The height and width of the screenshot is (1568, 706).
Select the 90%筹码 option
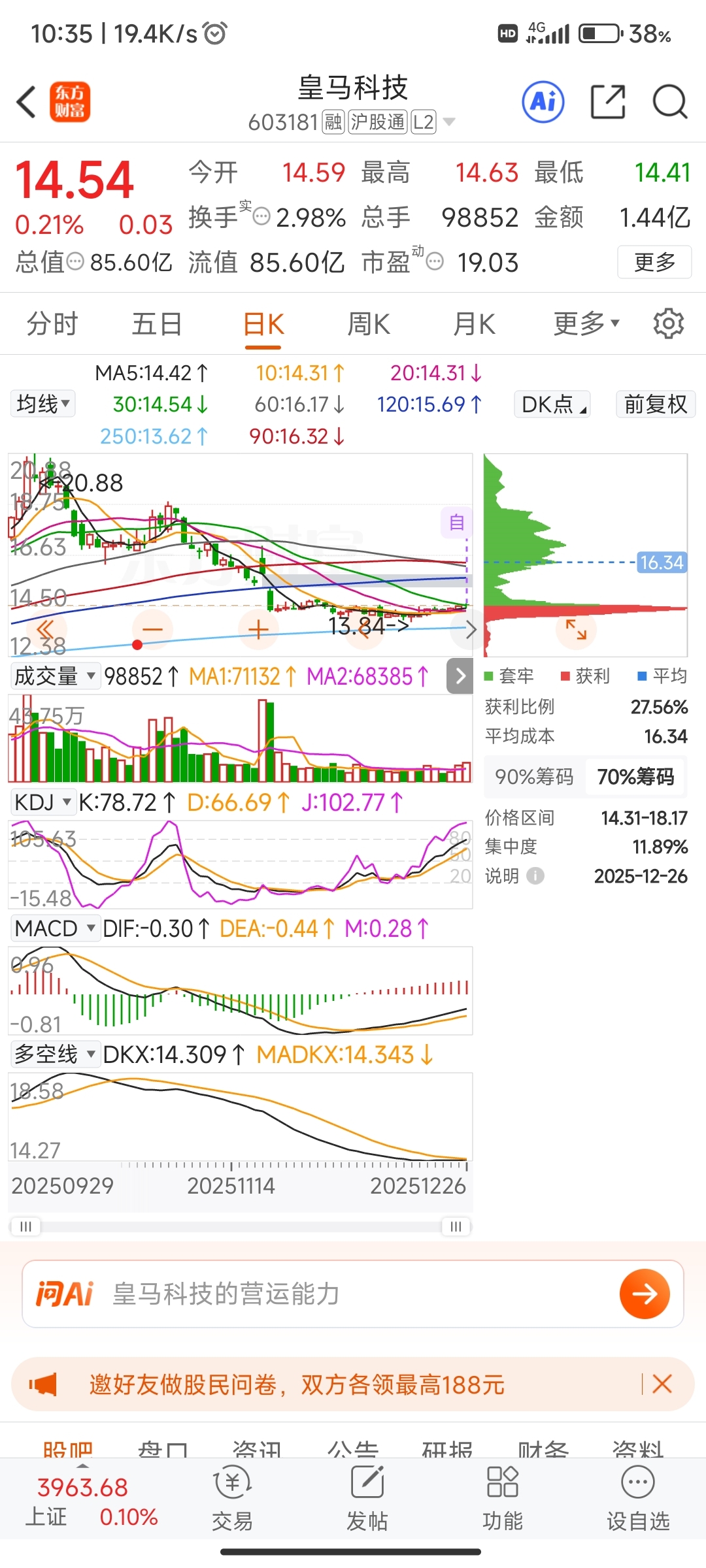(x=534, y=776)
